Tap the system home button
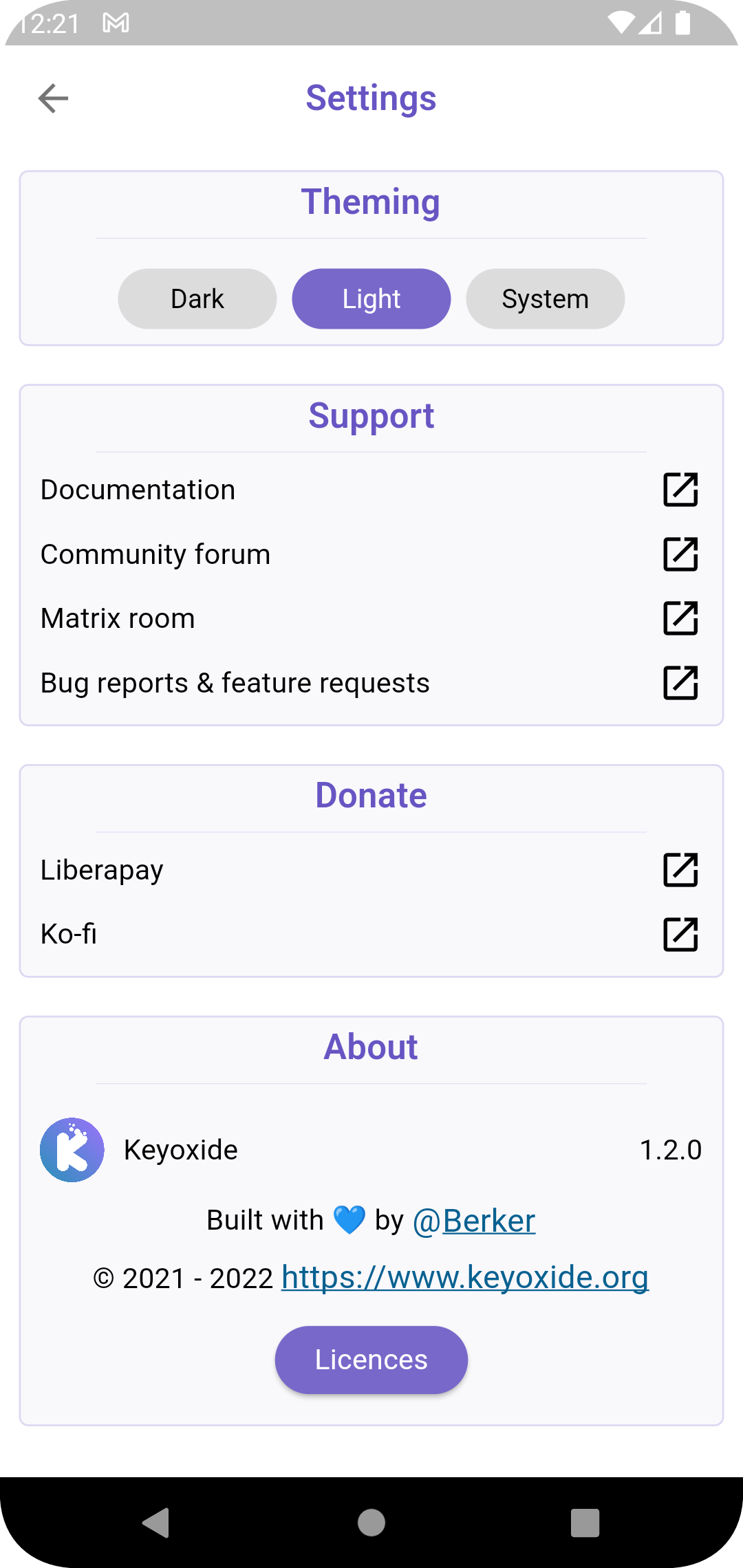Image resolution: width=743 pixels, height=1568 pixels. coord(371,1523)
